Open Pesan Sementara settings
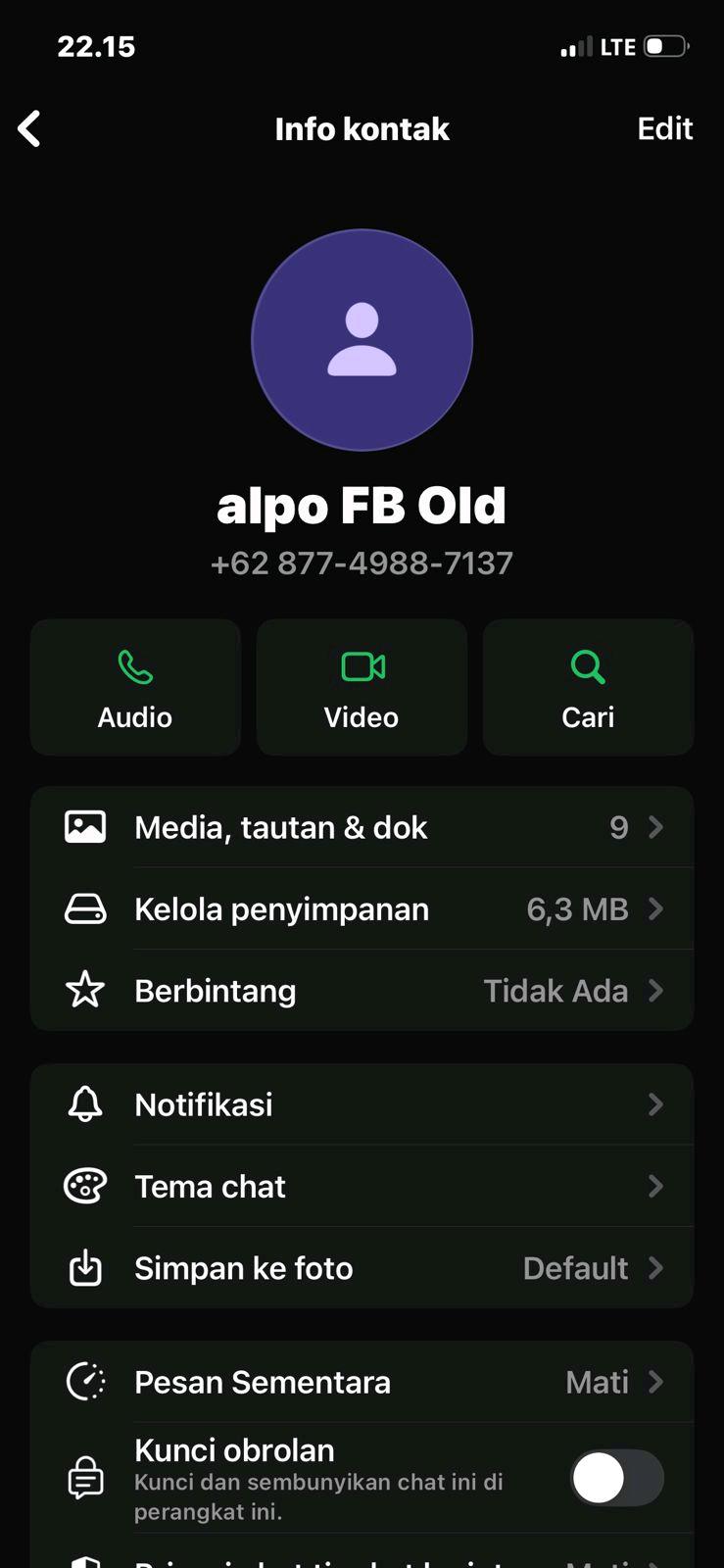Screen dimensions: 724x1568 point(362,1382)
